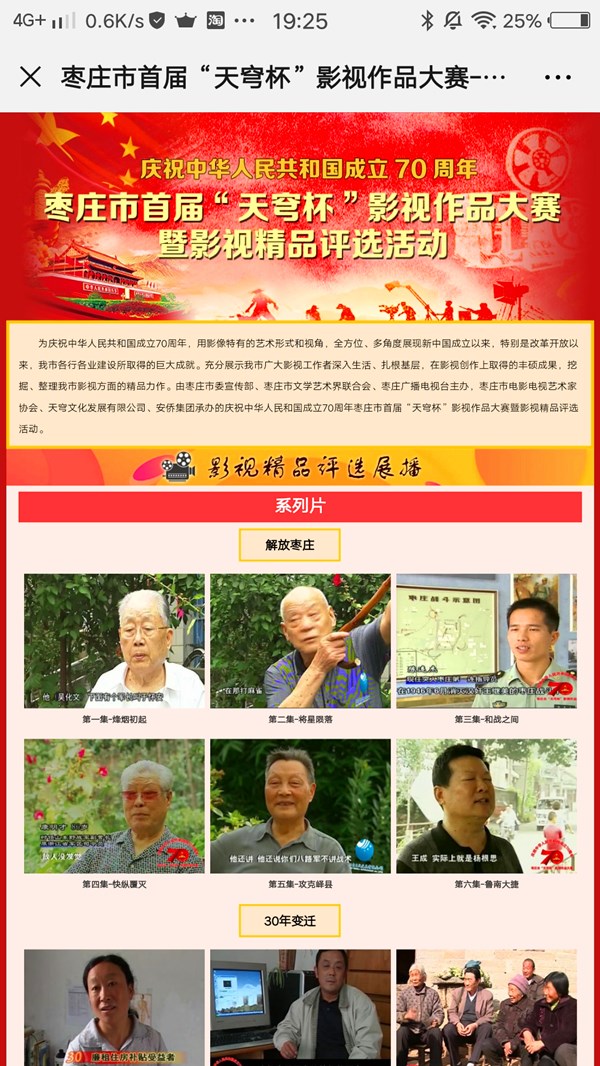The width and height of the screenshot is (600, 1066).
Task: Tap the 解放枣庄 series label
Action: tap(290, 545)
